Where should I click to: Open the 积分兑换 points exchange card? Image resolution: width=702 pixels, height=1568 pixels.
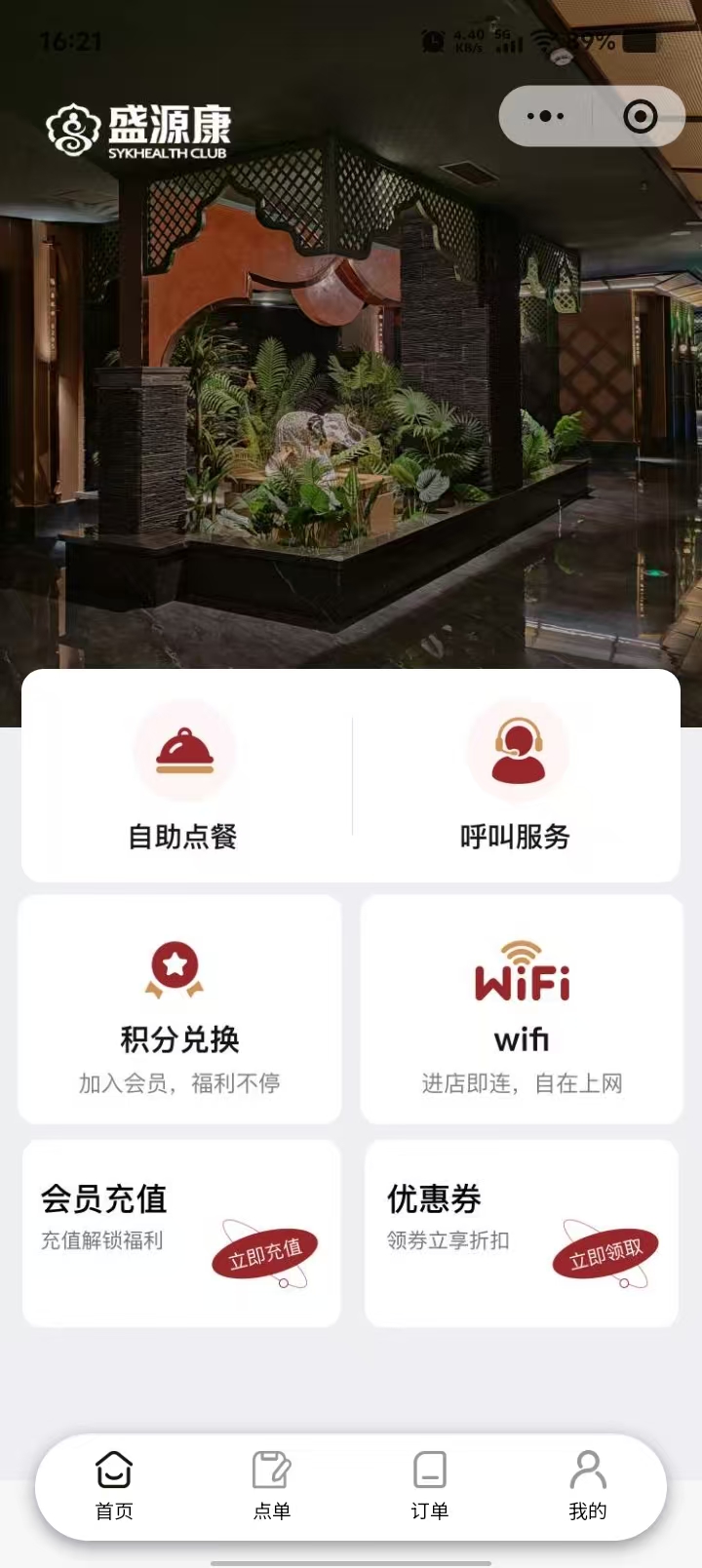click(x=179, y=1009)
